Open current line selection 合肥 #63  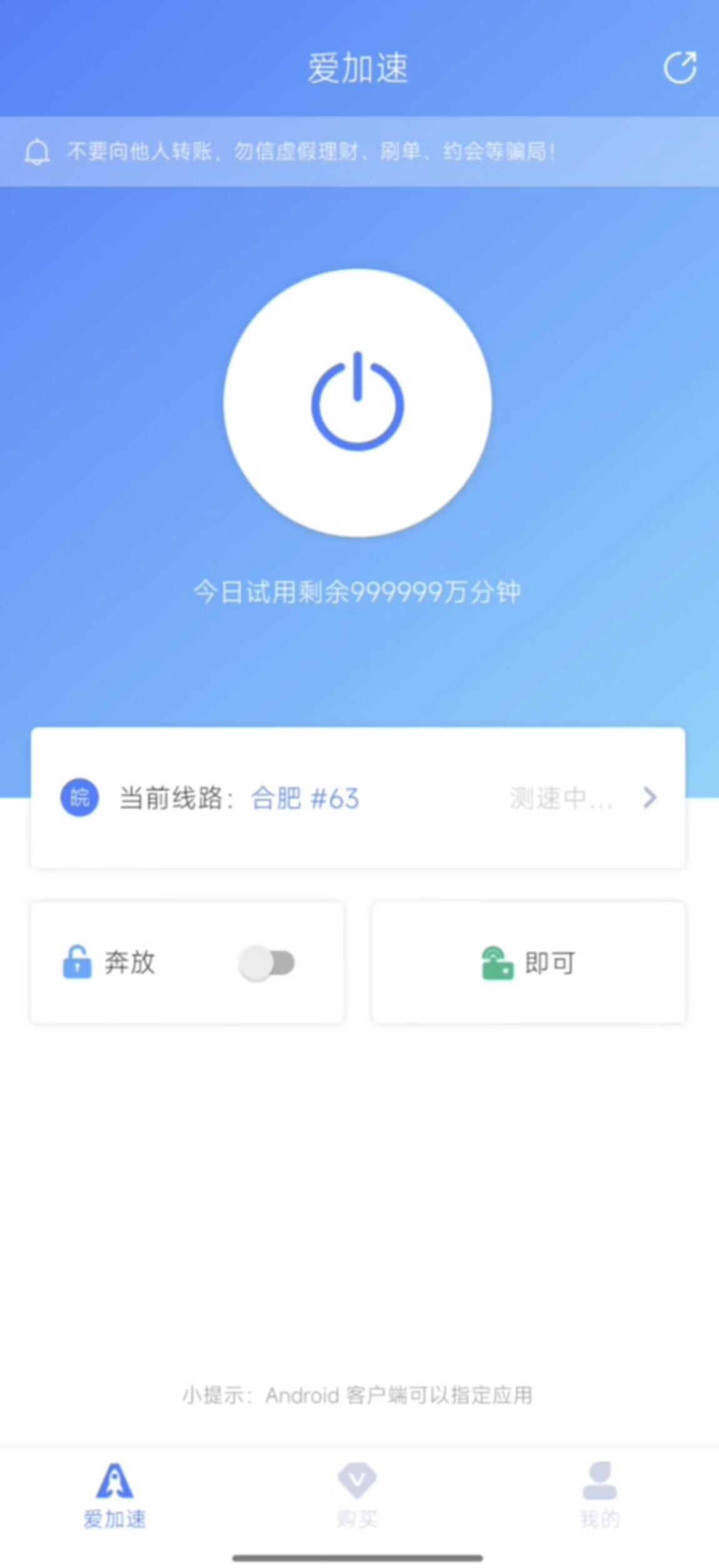coord(358,797)
